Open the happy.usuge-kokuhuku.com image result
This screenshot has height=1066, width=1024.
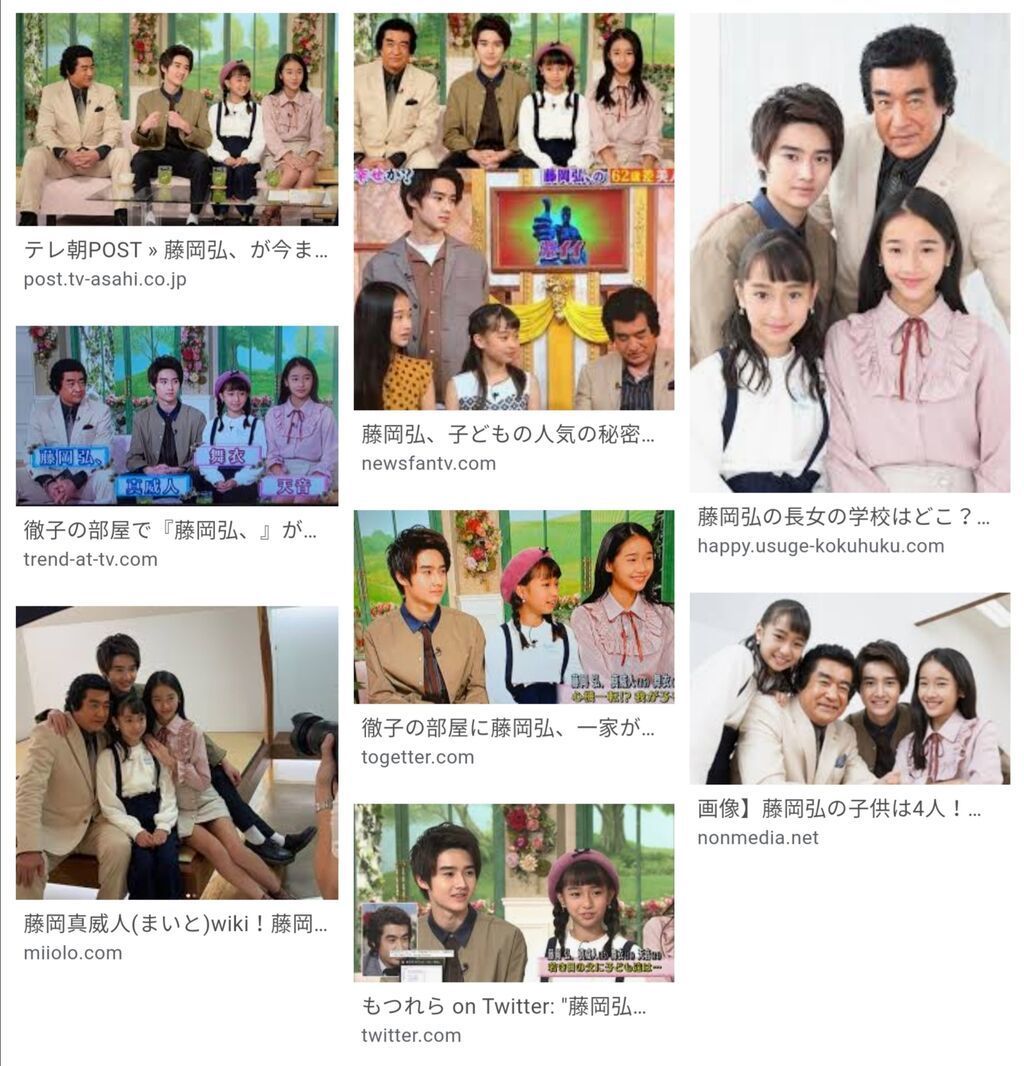850,253
